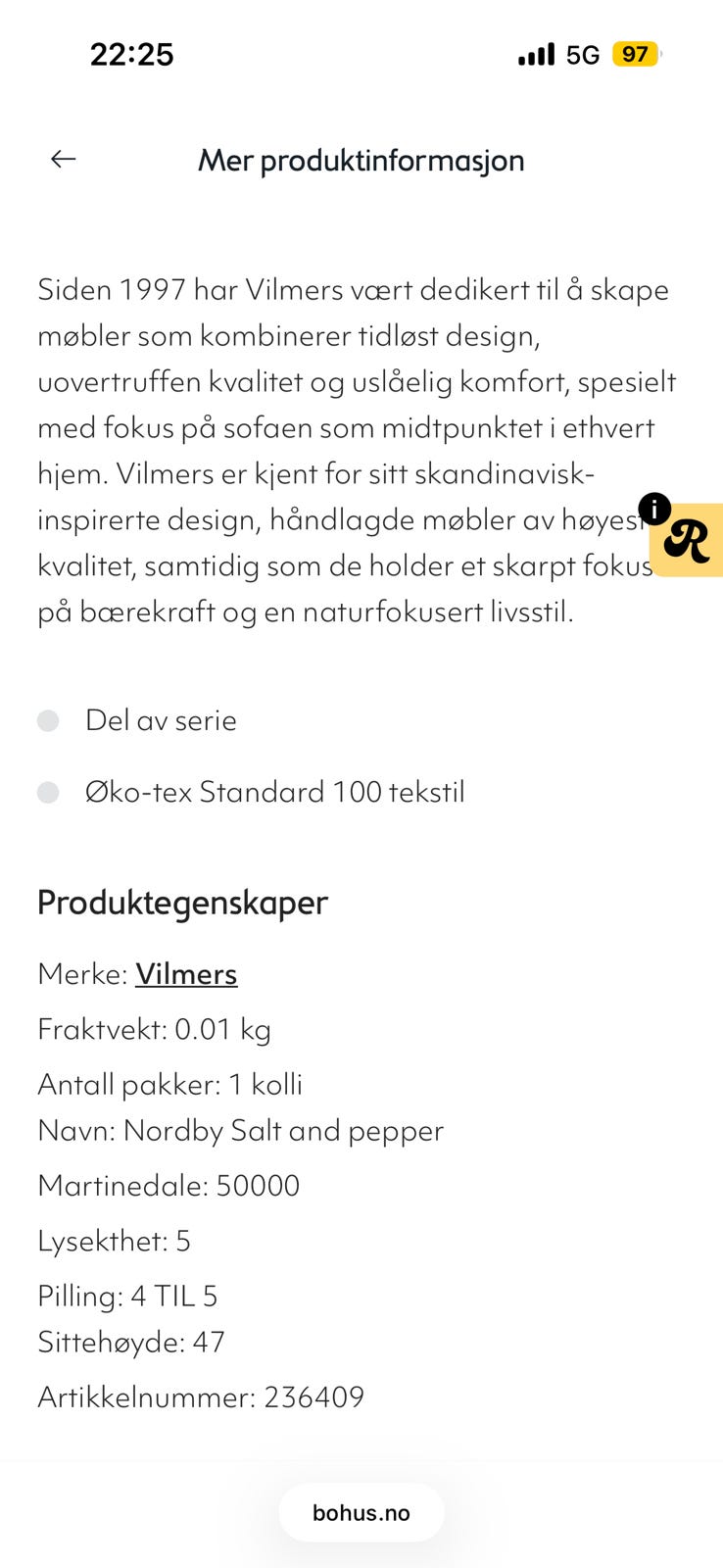
Task: Select the Mer produktinformasjon header
Action: pyautogui.click(x=361, y=160)
